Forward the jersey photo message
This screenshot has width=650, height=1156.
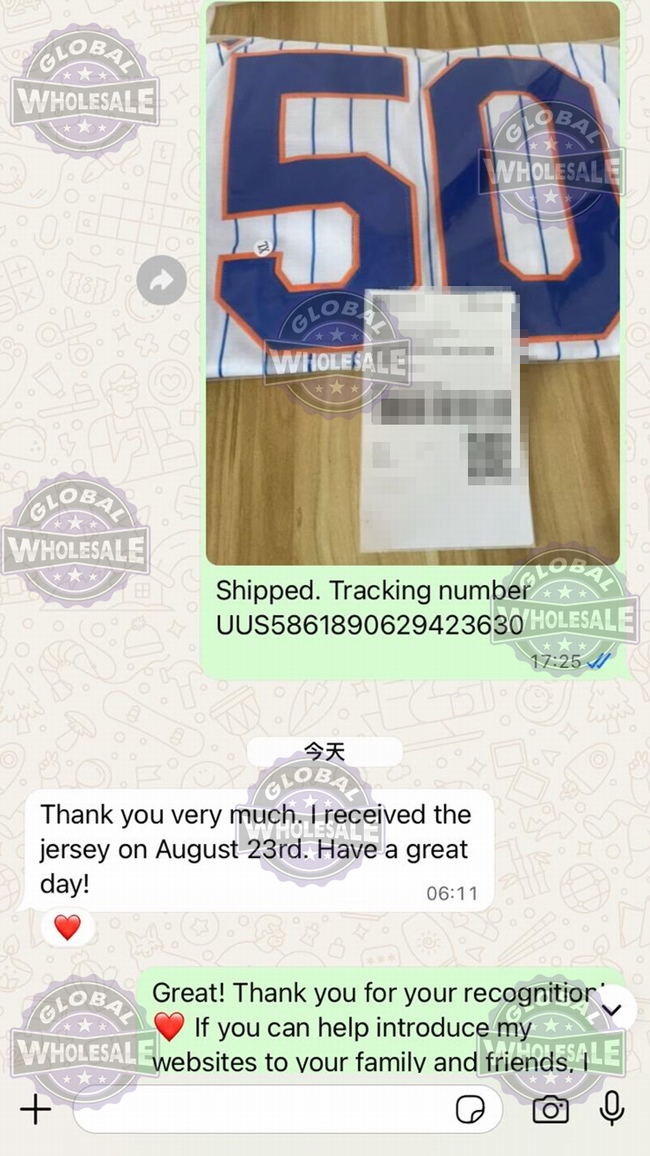point(161,282)
